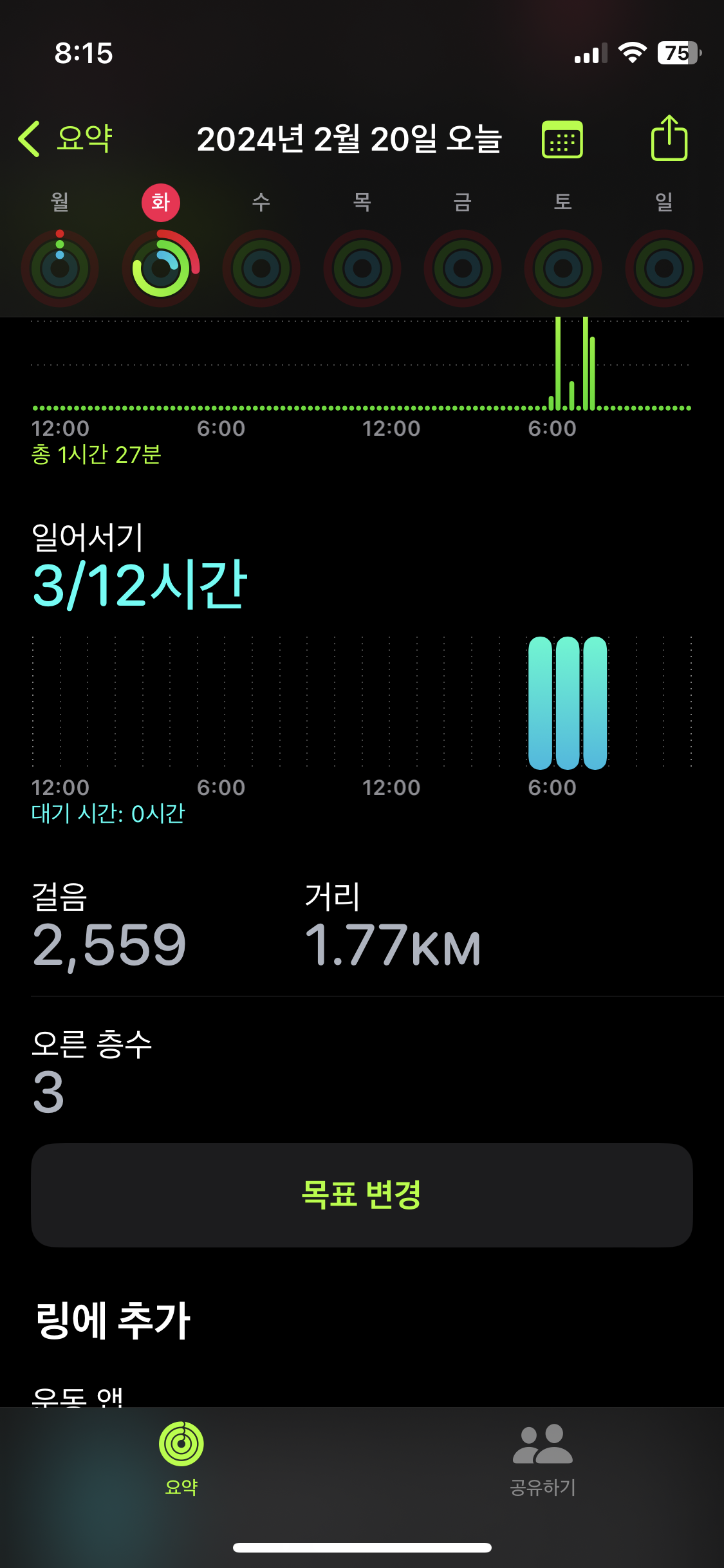Select Tuesday (화) activity rings
Viewport: 724px width, 1568px height.
161,268
